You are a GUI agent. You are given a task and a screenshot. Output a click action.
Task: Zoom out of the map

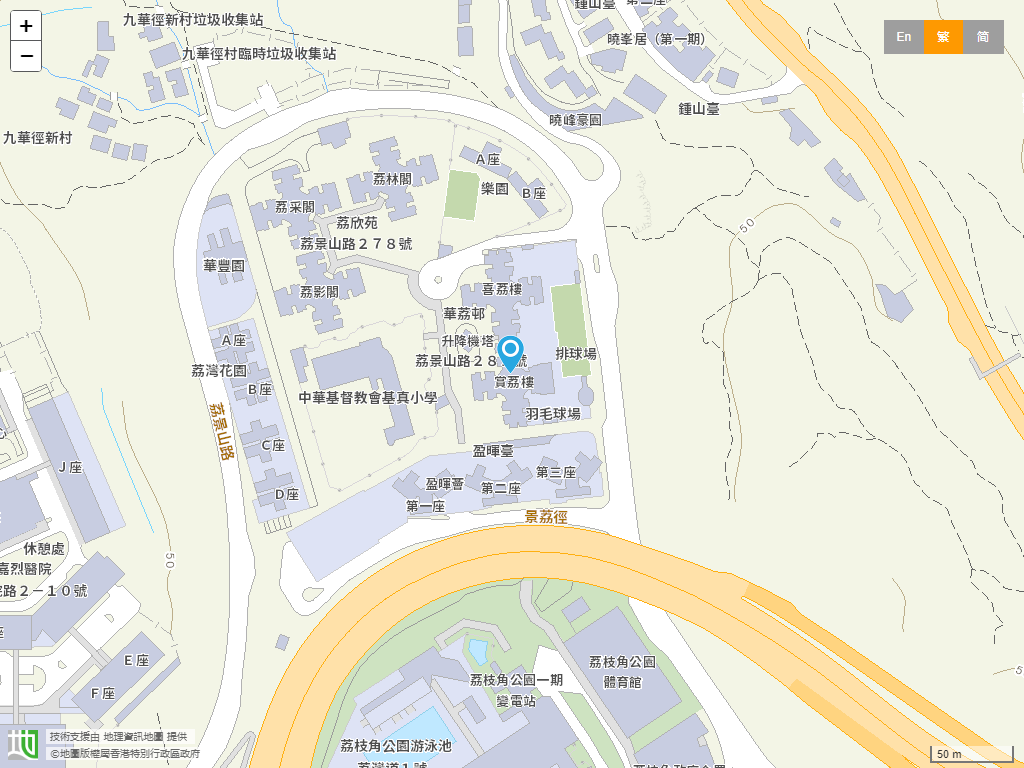click(x=26, y=57)
